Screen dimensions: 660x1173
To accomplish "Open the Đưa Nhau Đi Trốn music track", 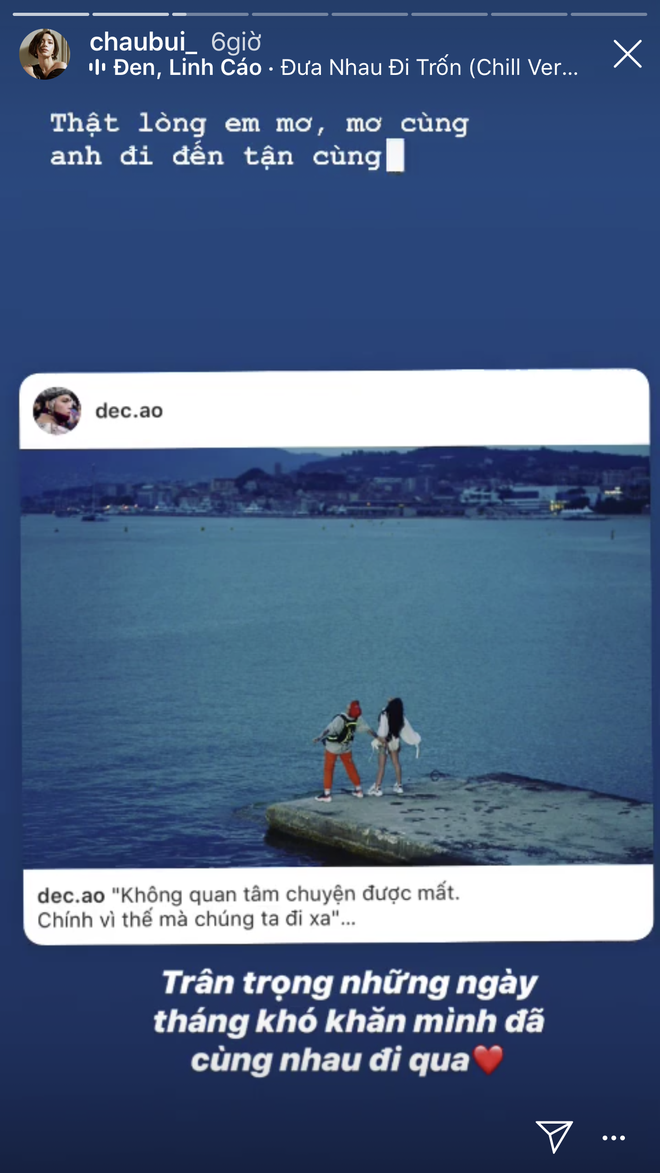I will [x=335, y=68].
